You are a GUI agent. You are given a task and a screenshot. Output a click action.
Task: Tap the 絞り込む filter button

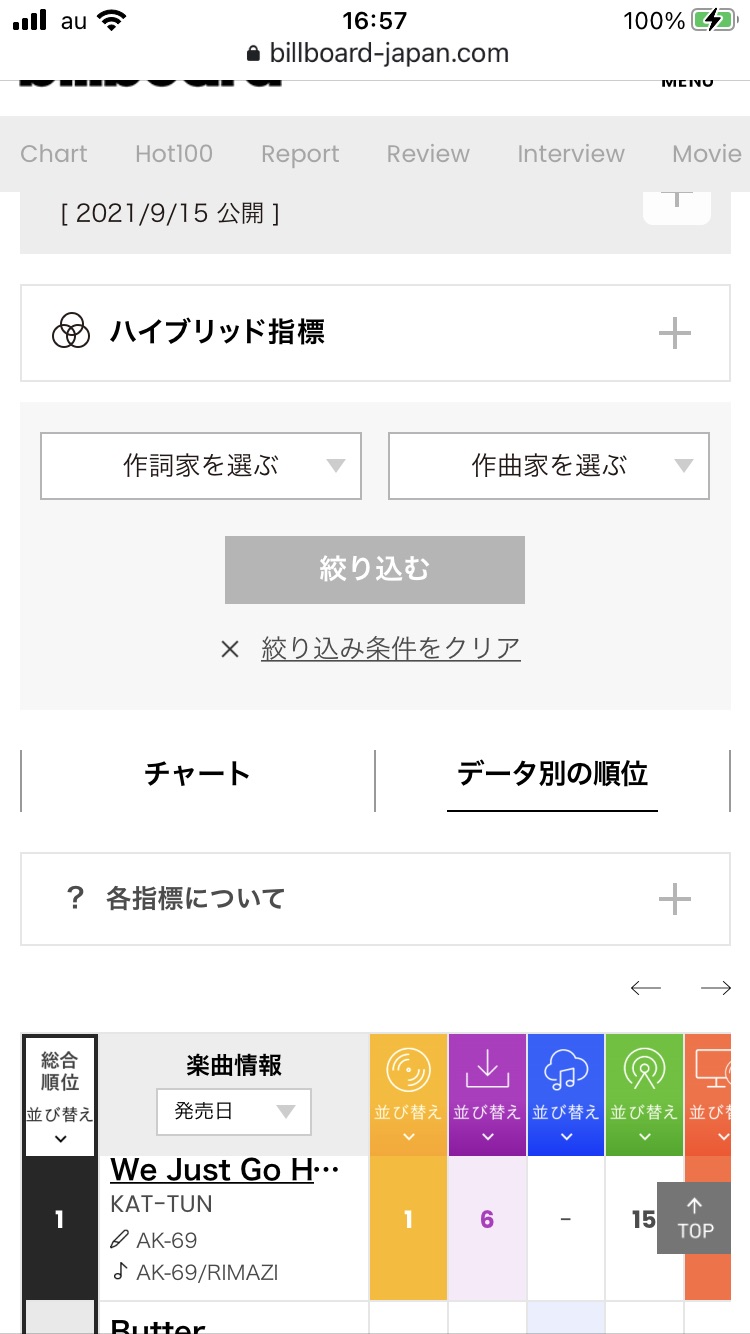(375, 570)
